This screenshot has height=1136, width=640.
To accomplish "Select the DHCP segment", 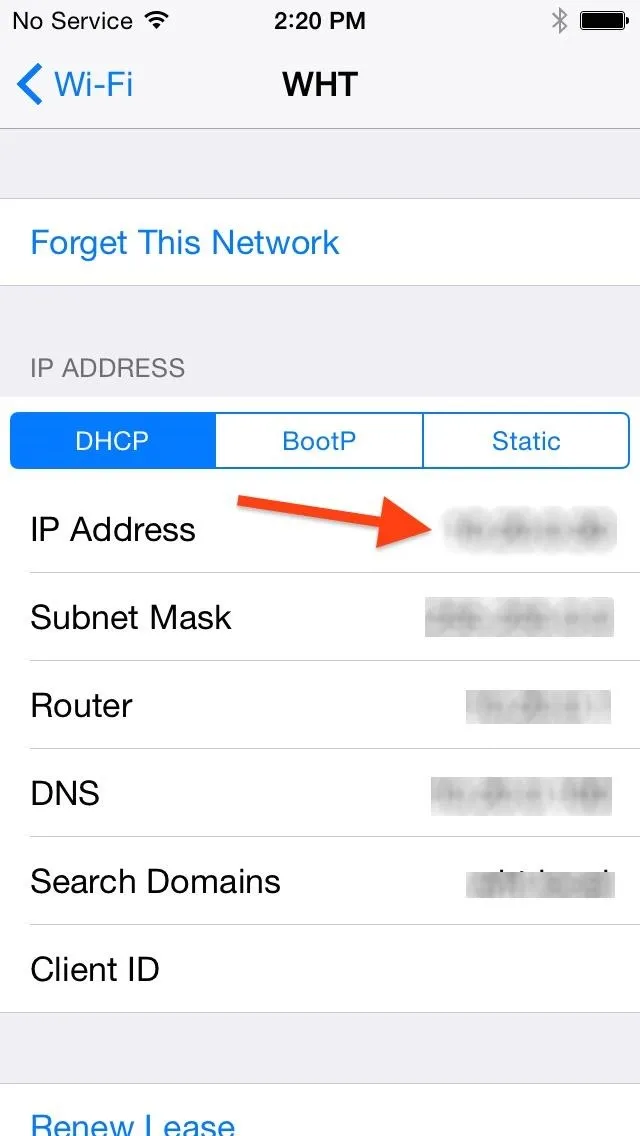I will tap(112, 440).
